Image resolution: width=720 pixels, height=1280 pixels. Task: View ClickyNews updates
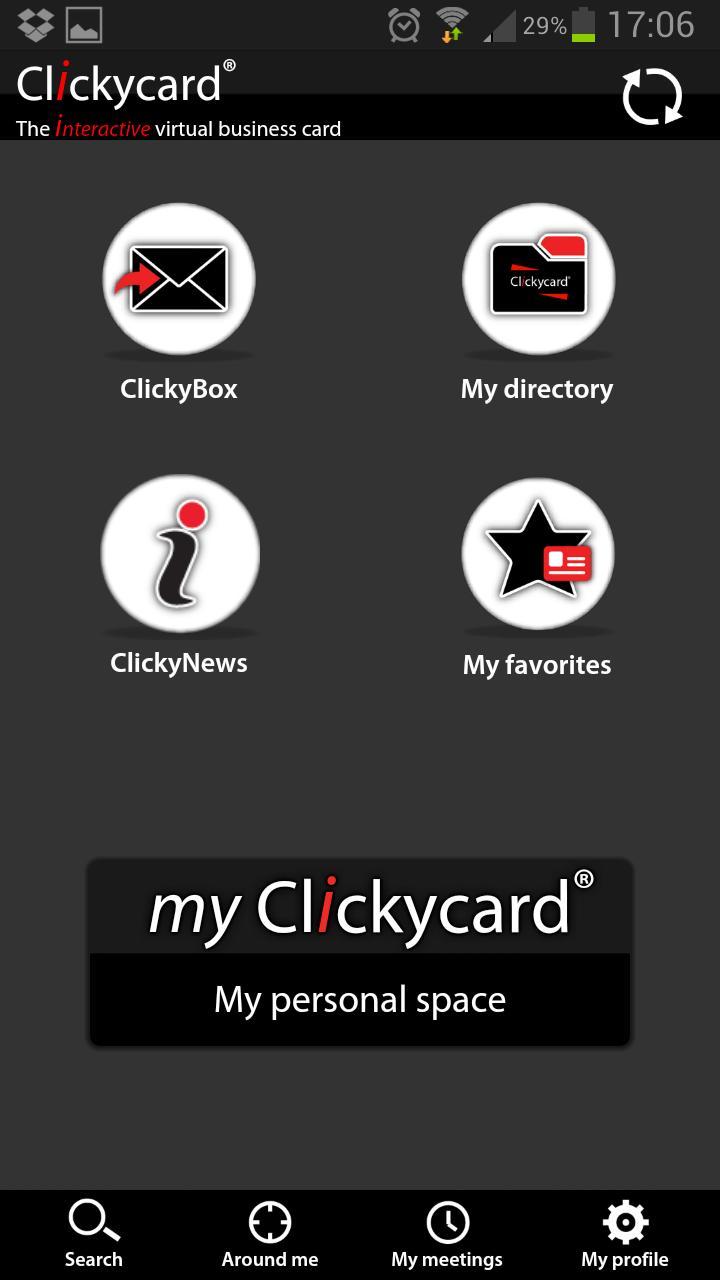click(x=178, y=555)
